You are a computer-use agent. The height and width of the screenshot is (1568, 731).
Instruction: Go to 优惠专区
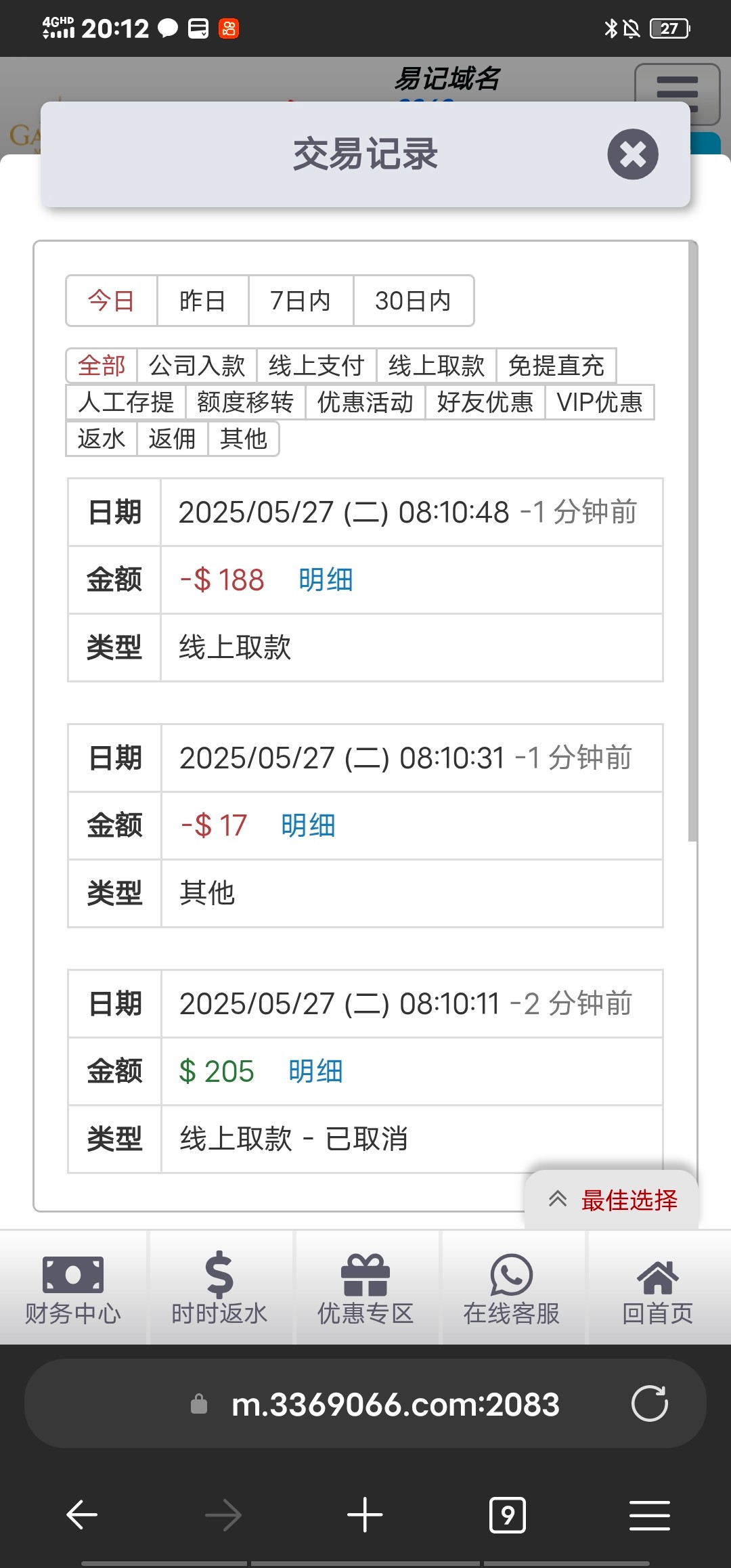point(365,1288)
